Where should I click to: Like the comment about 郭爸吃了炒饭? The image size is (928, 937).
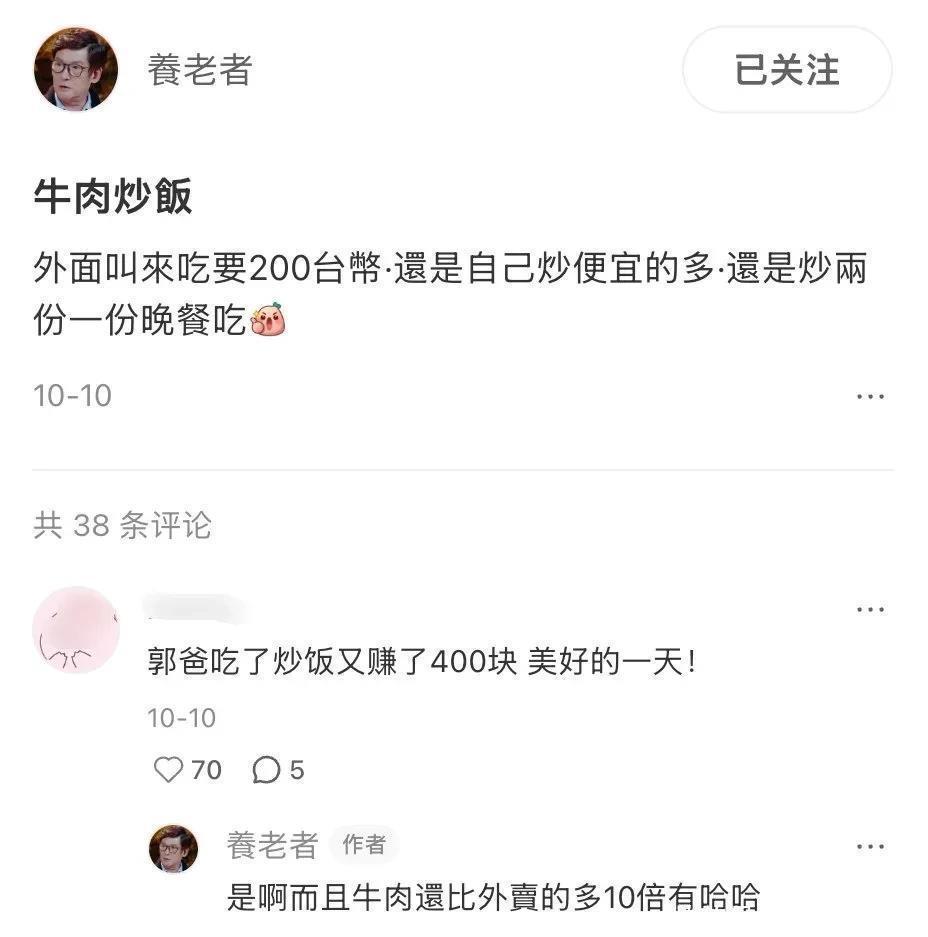pyautogui.click(x=170, y=769)
